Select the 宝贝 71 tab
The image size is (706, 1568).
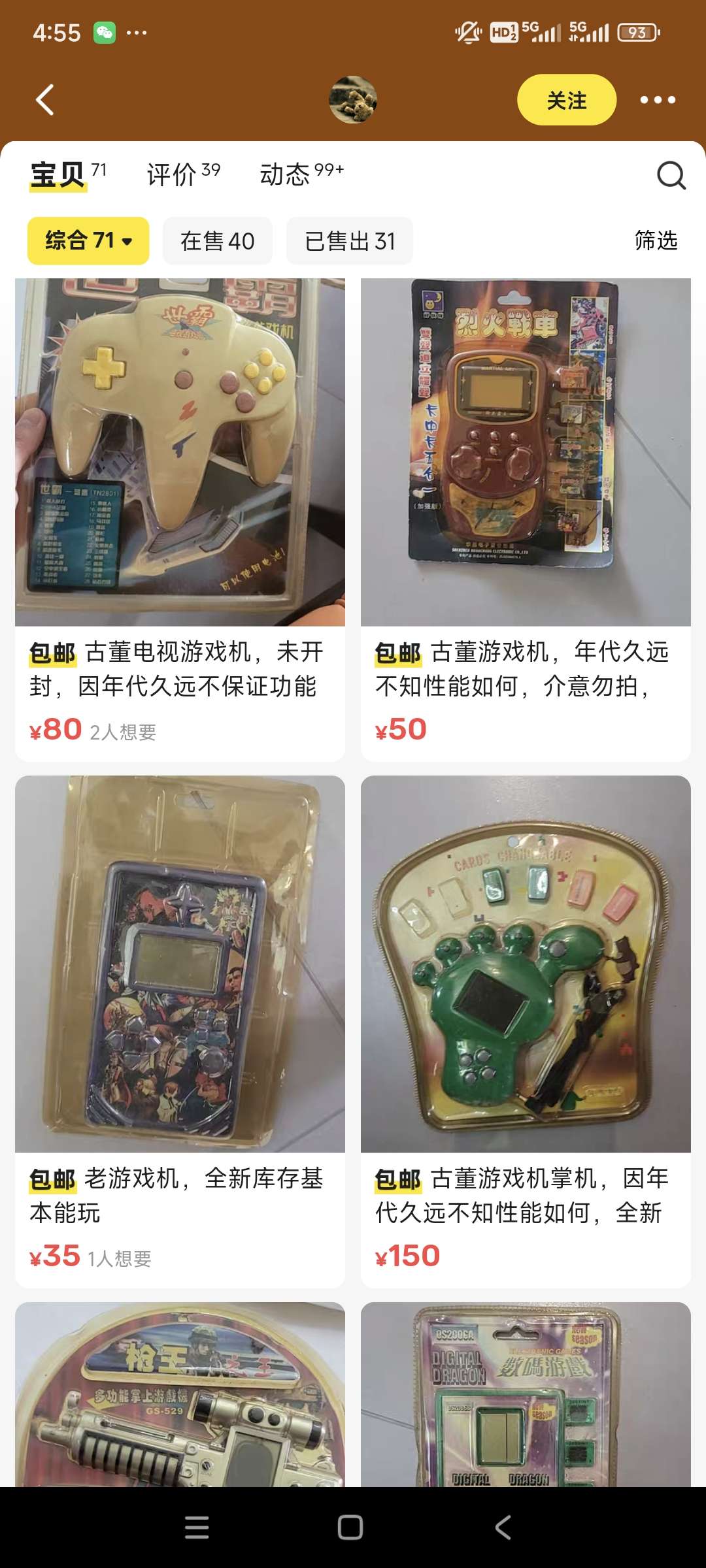click(67, 174)
